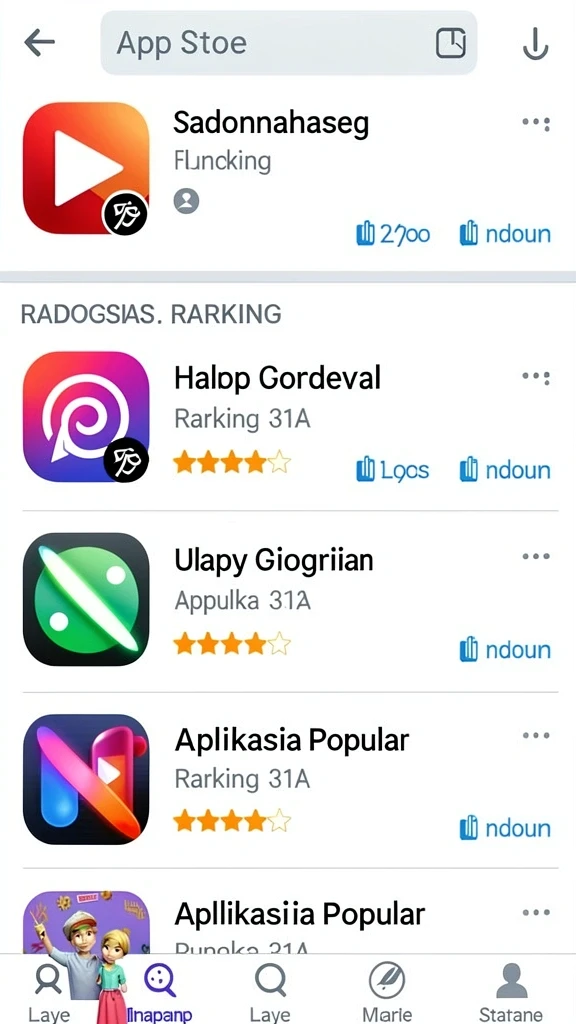Open the Statane profile tab

click(511, 991)
